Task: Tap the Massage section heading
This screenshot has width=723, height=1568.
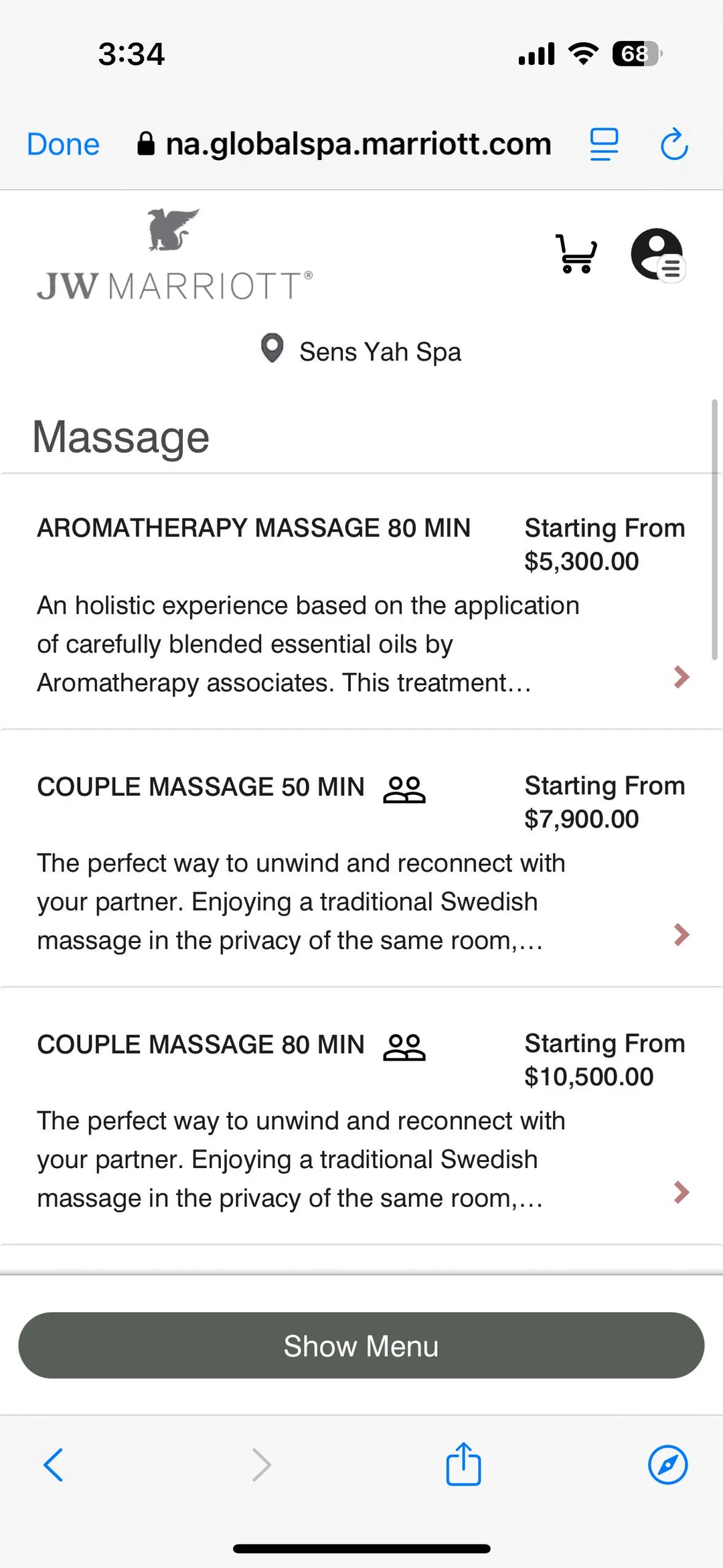Action: pos(120,436)
